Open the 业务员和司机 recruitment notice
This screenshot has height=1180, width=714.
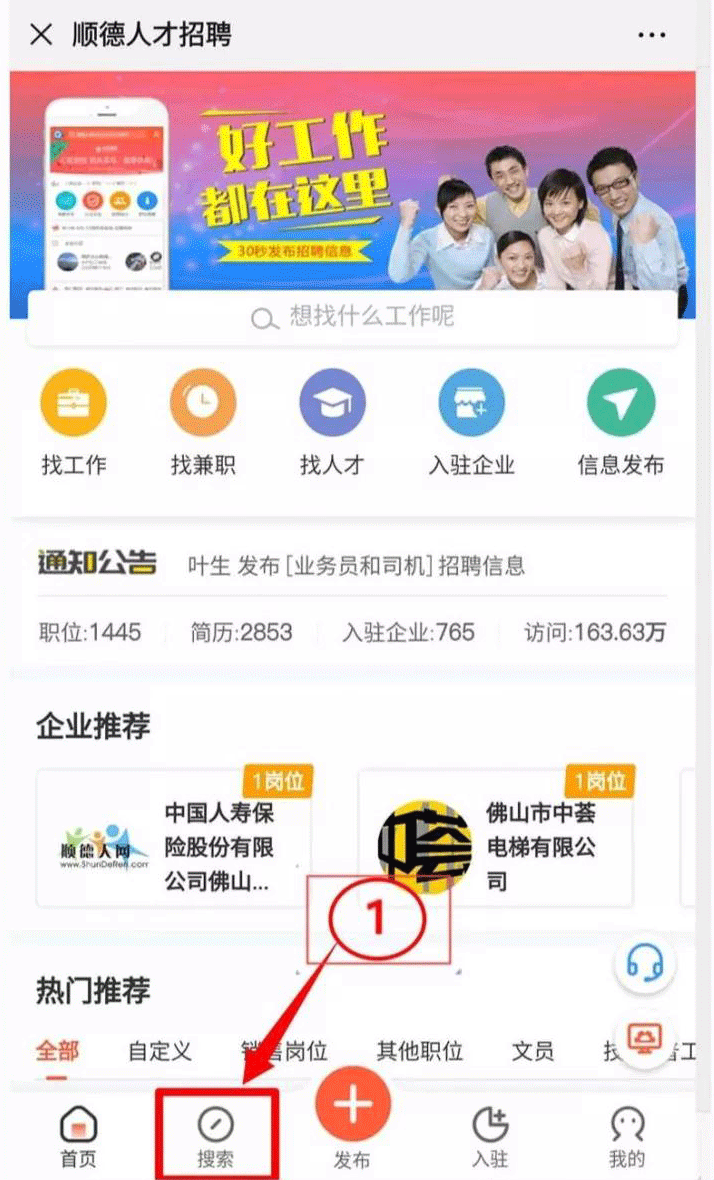357,565
